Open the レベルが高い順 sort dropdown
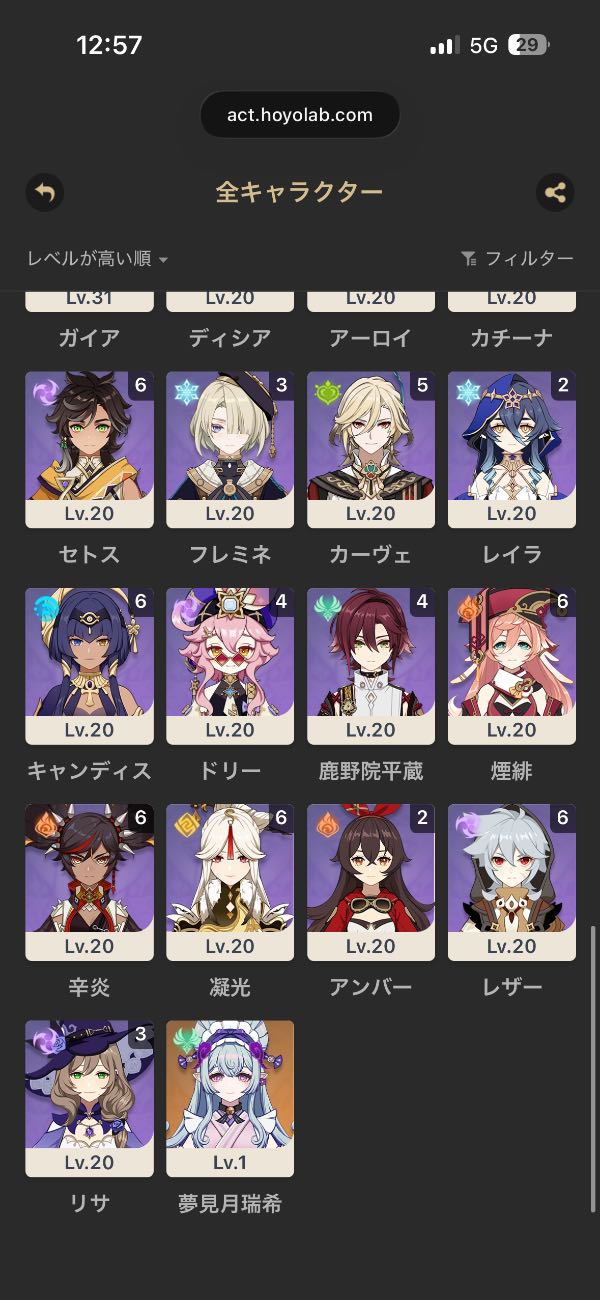 point(97,259)
